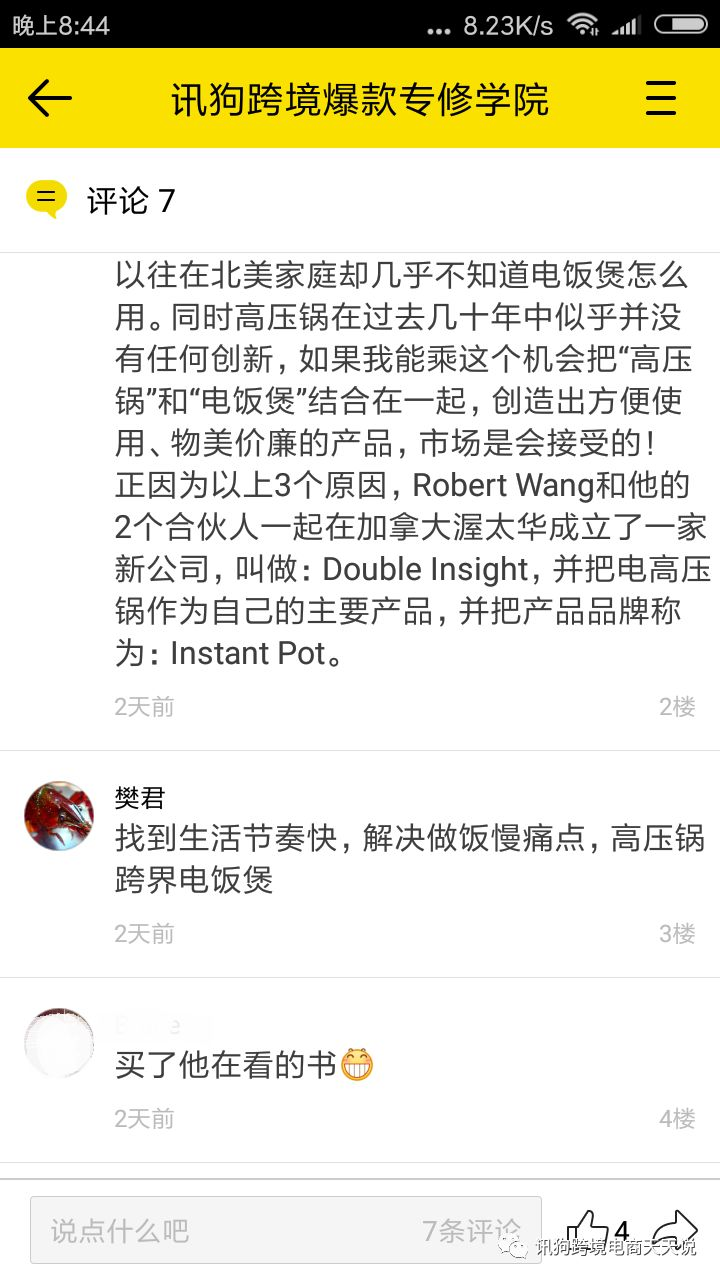The image size is (720, 1280).
Task: Open 樊君's profile avatar
Action: pyautogui.click(x=59, y=816)
